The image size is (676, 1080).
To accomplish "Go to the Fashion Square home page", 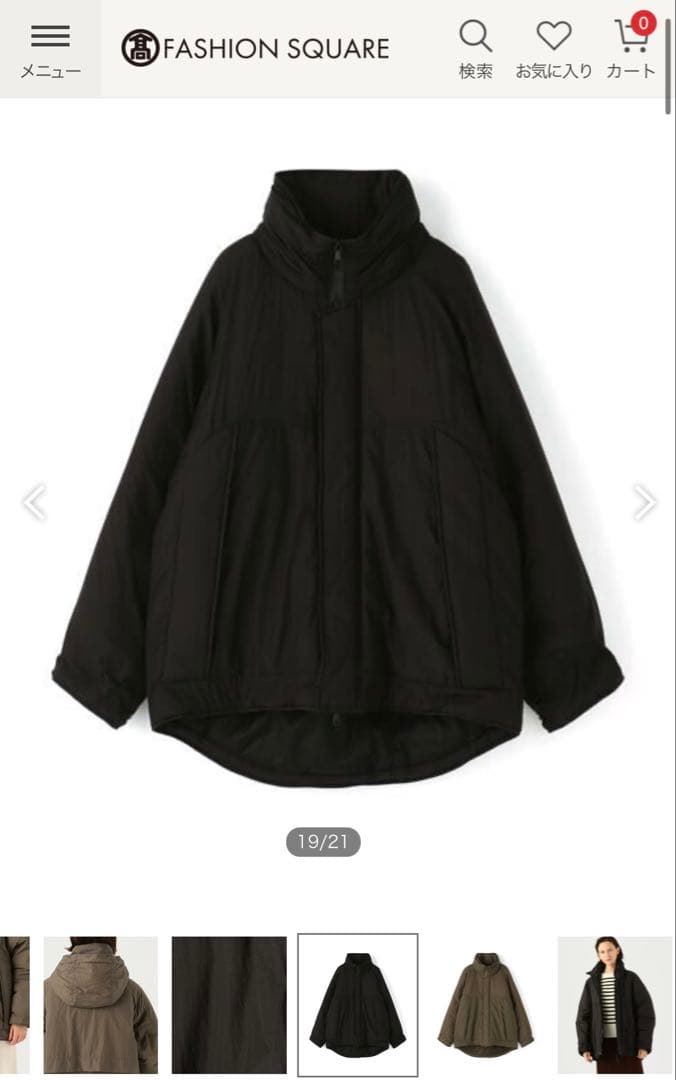I will [x=255, y=48].
